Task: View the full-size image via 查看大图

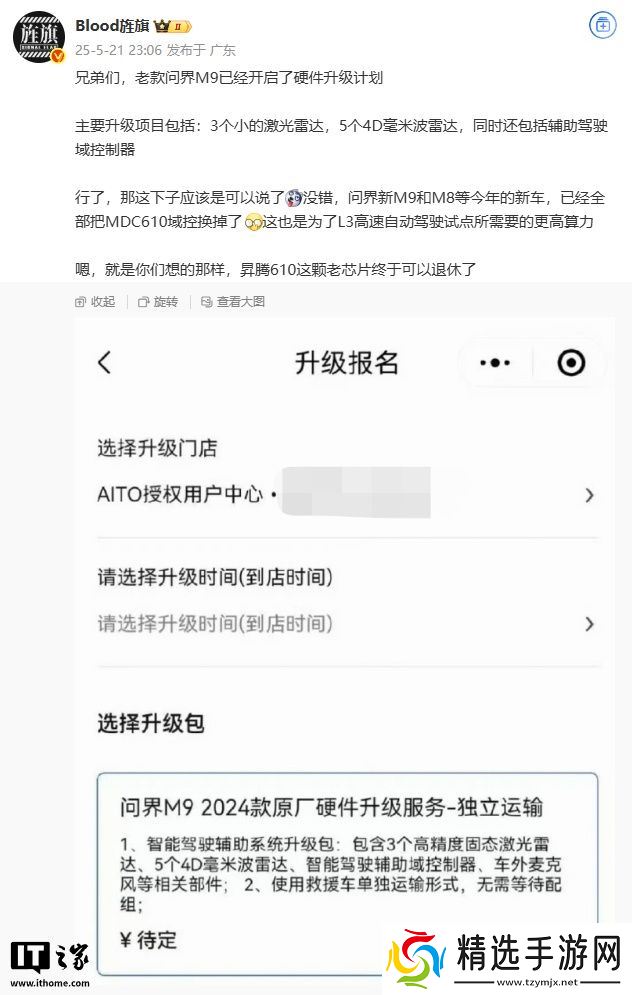Action: (234, 301)
